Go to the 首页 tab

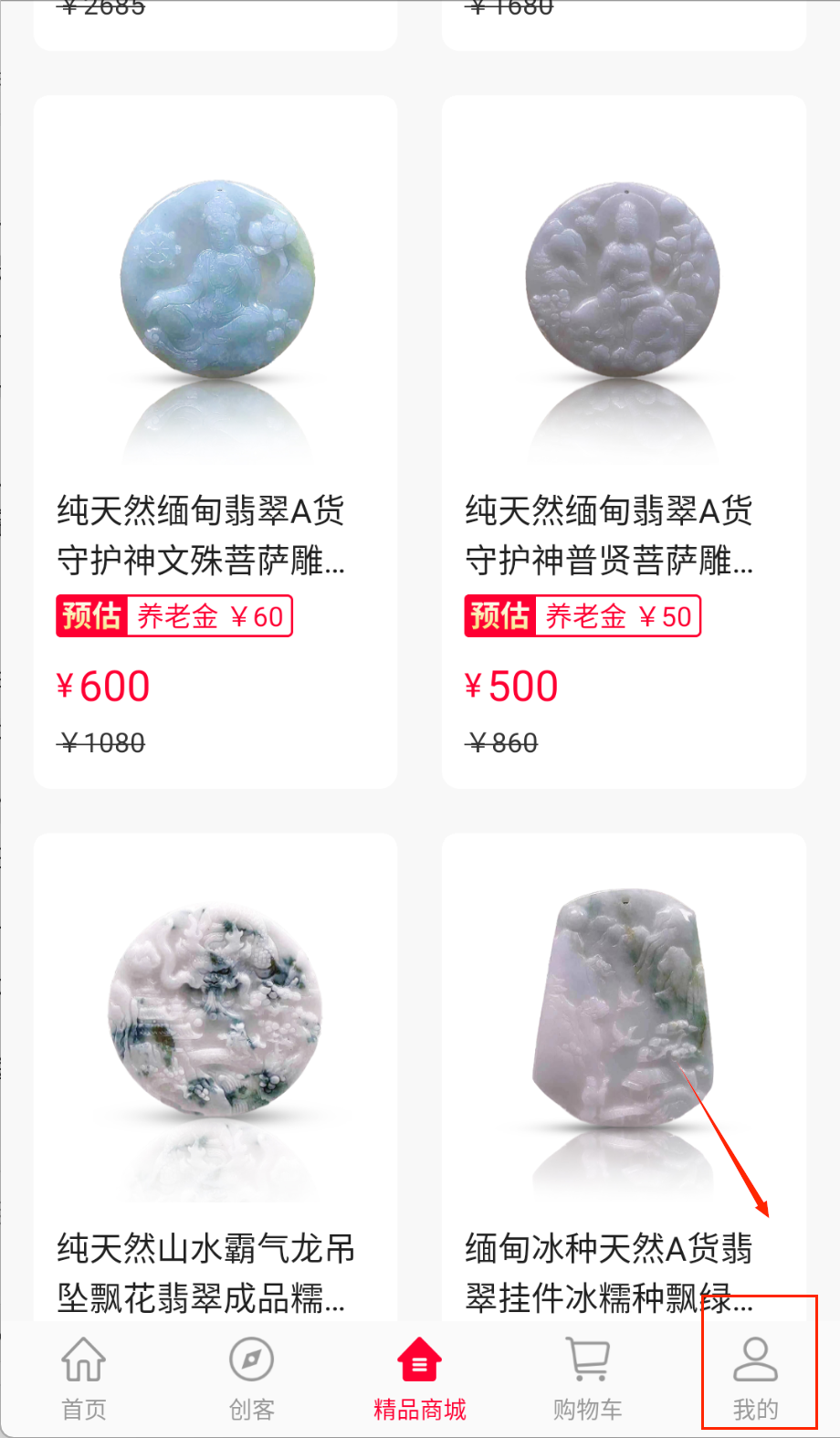click(84, 1379)
